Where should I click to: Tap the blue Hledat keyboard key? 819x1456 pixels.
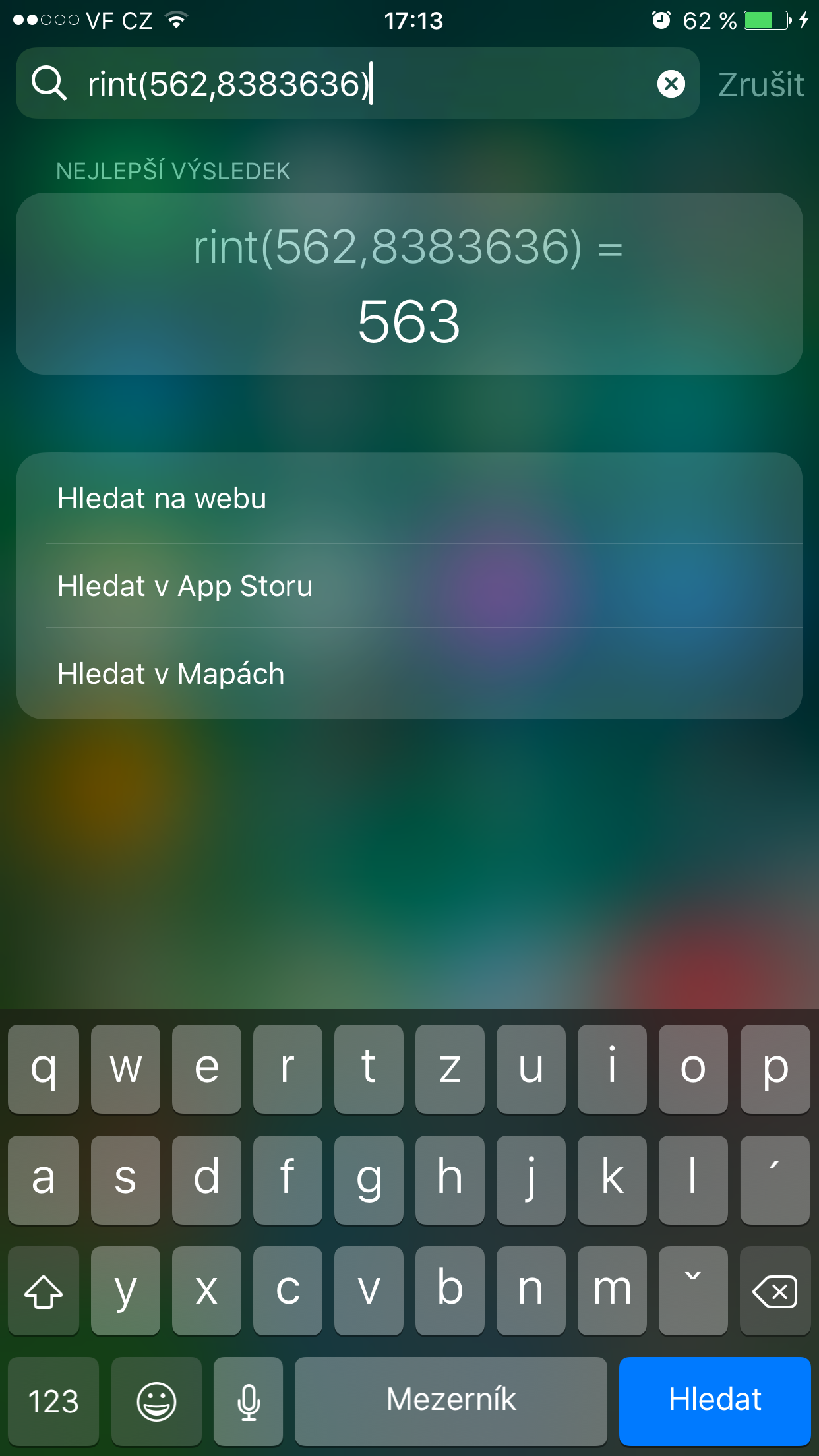tap(714, 1399)
